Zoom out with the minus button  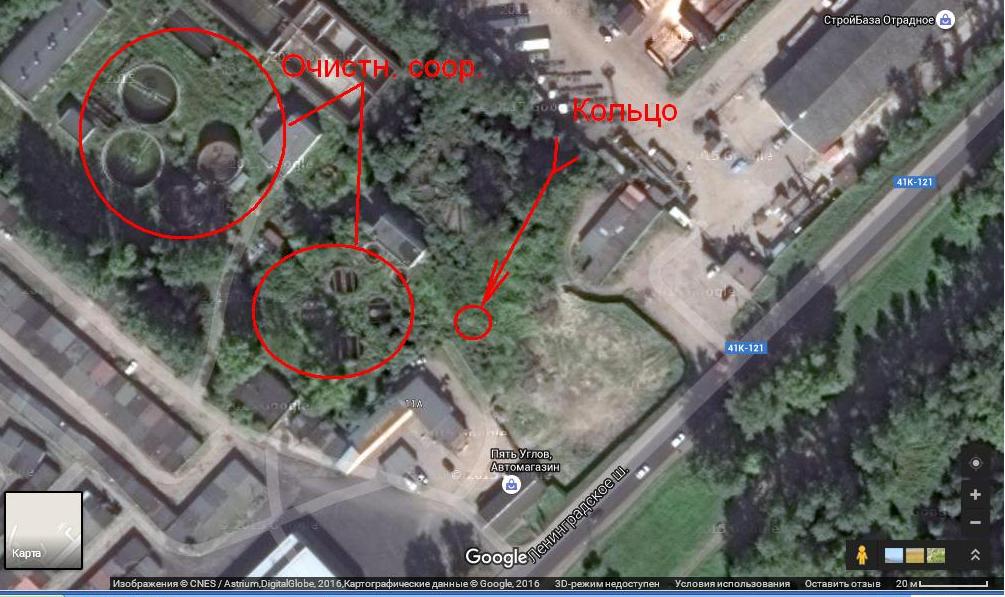click(975, 522)
